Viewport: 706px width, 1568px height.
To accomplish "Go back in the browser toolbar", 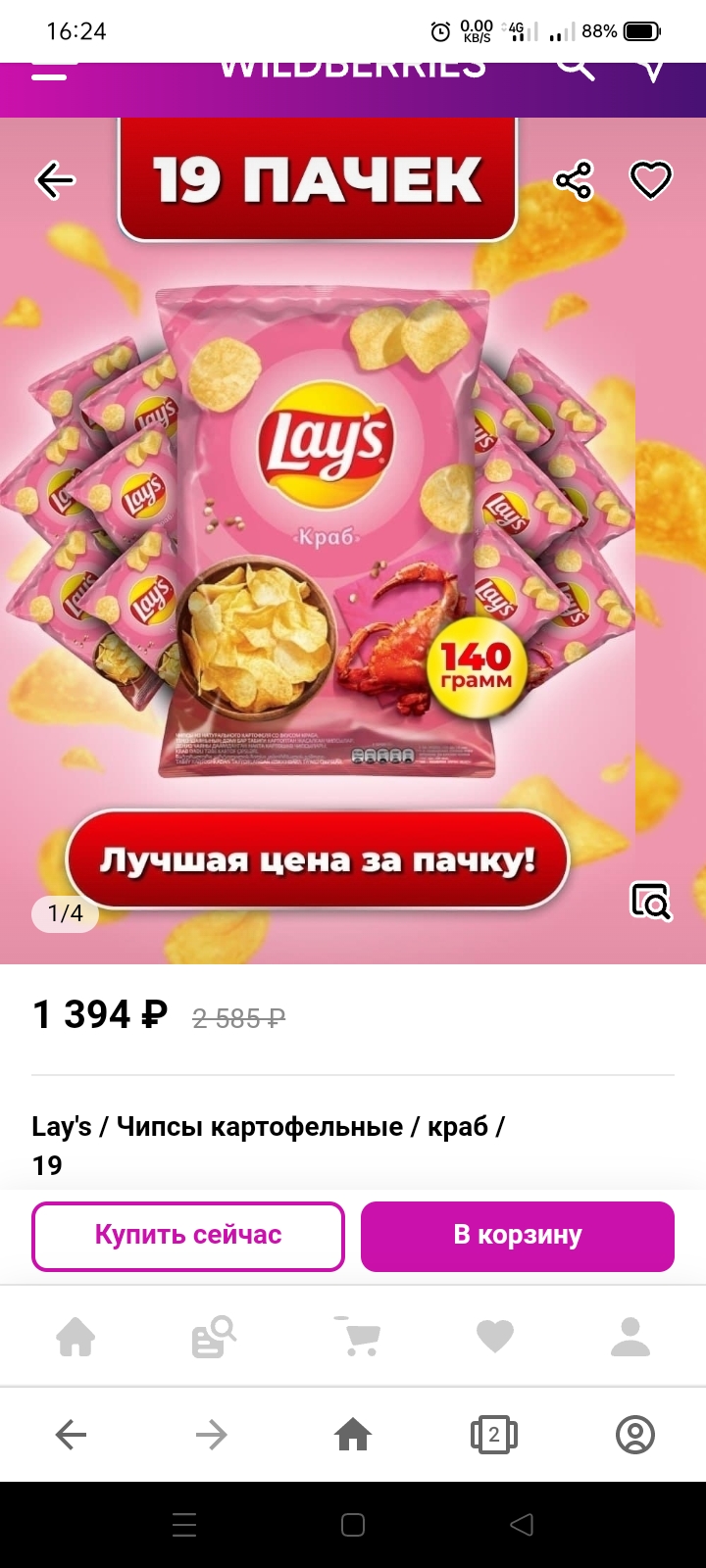I will coord(71,1436).
